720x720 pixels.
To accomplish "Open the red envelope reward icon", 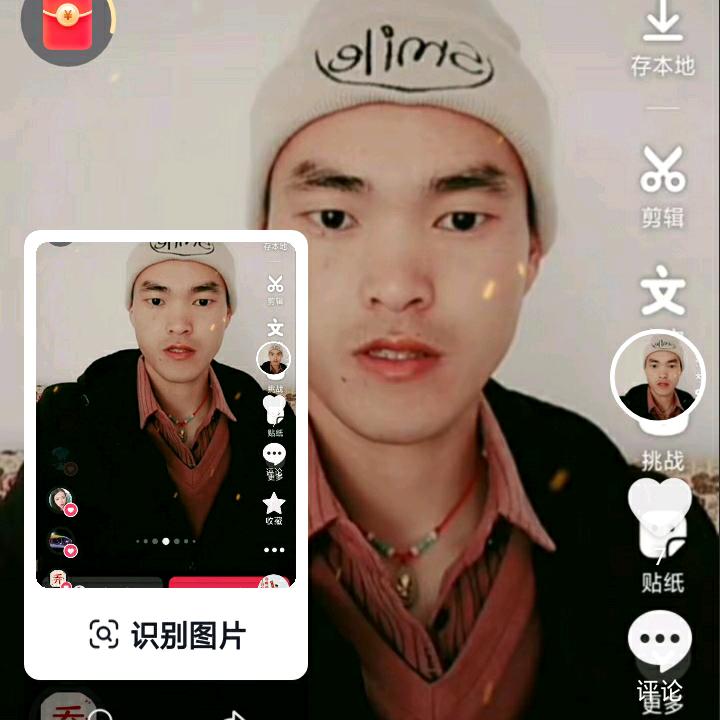I will 68,26.
